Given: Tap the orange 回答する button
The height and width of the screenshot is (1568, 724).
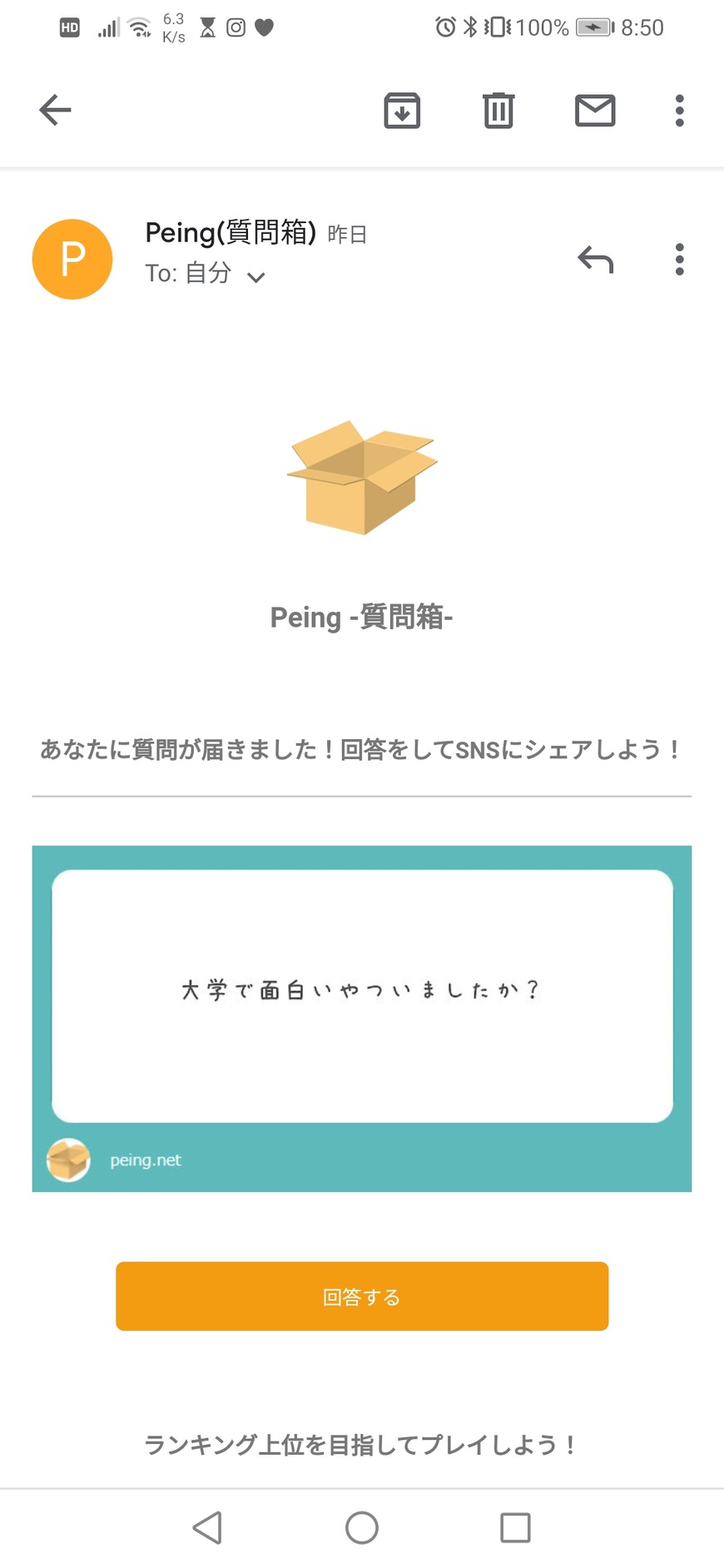Looking at the screenshot, I should tap(362, 1296).
